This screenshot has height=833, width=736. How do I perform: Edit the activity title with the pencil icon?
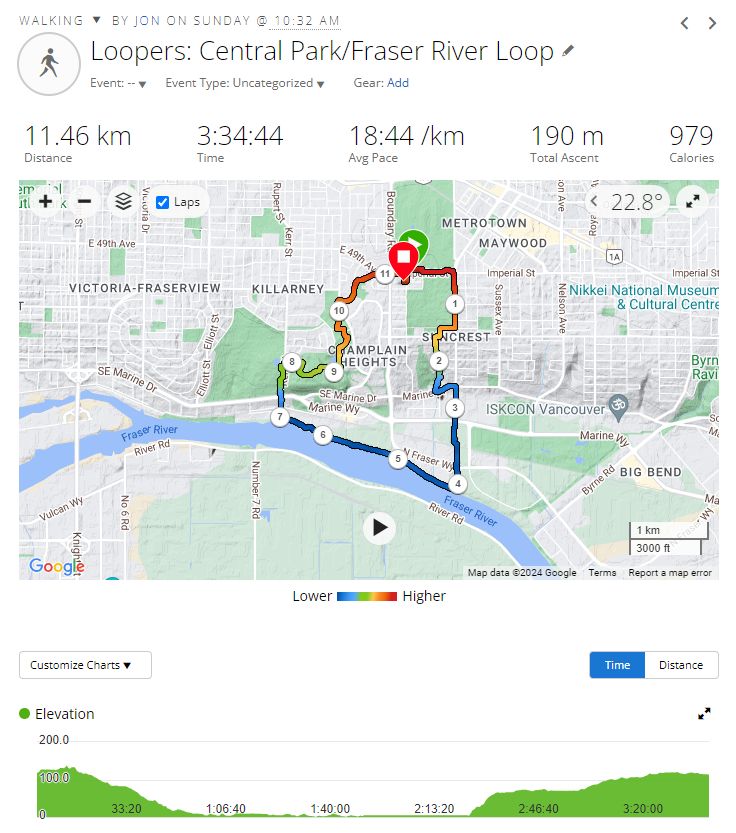click(x=569, y=51)
